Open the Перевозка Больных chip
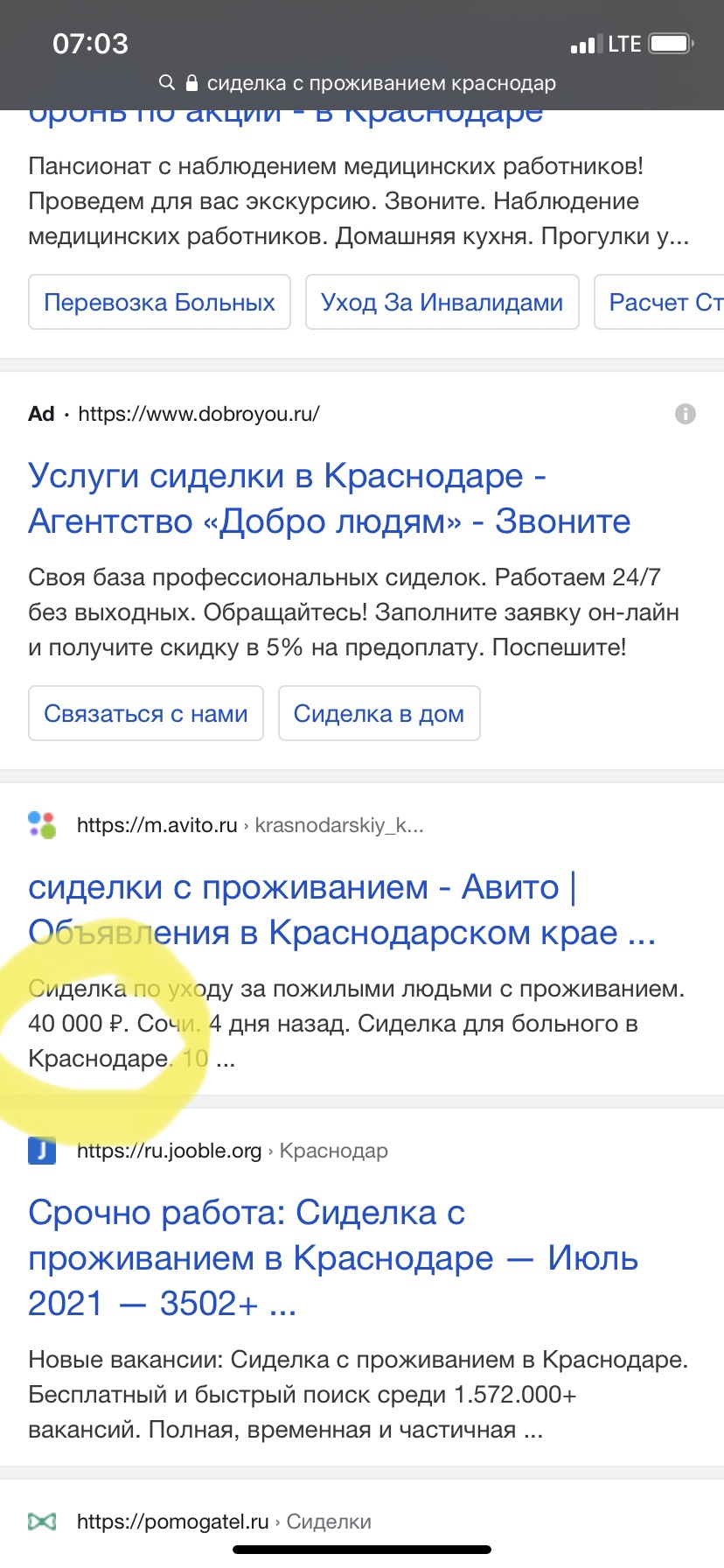 pyautogui.click(x=159, y=302)
